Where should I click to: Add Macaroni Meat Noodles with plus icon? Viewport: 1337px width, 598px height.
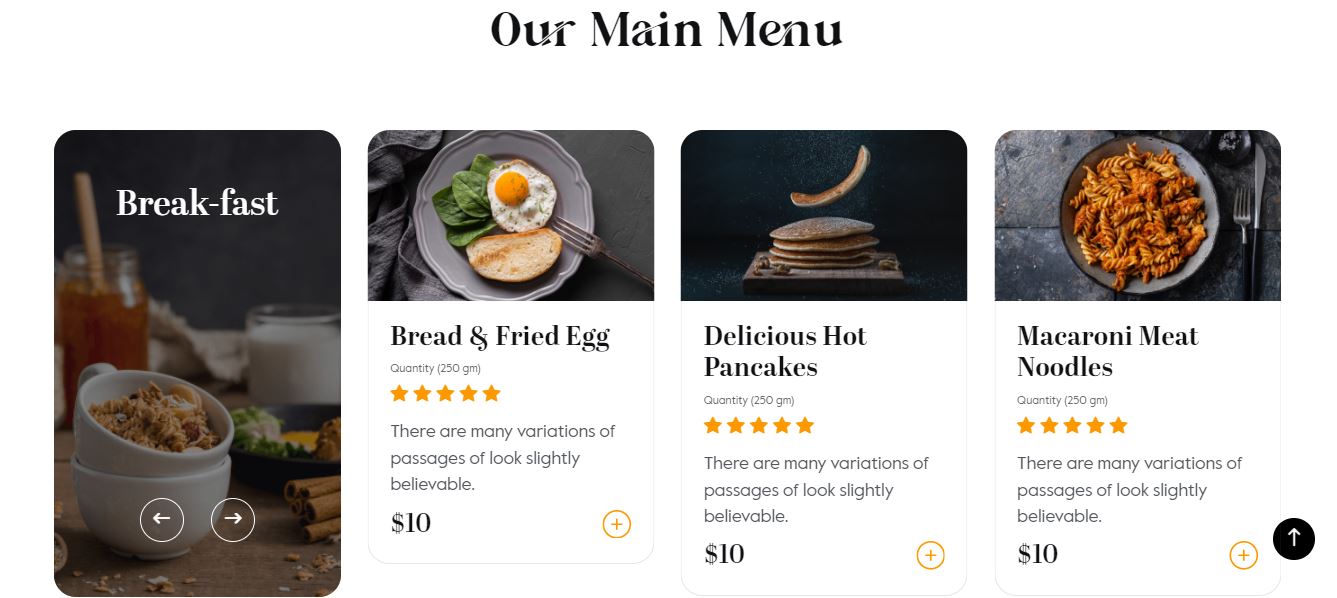1243,555
